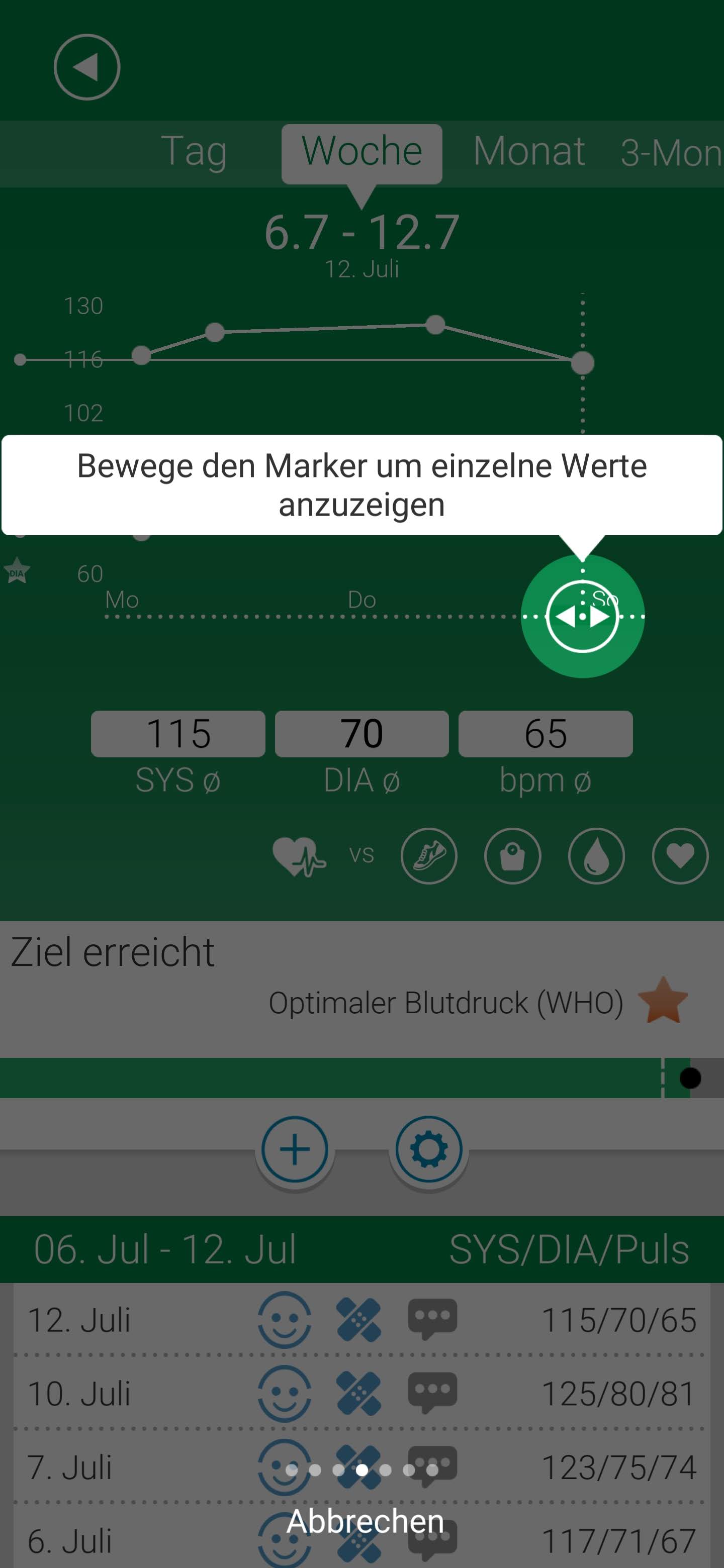Compare blood pressure with the heart icon
Image resolution: width=724 pixels, height=1568 pixels.
(x=680, y=856)
